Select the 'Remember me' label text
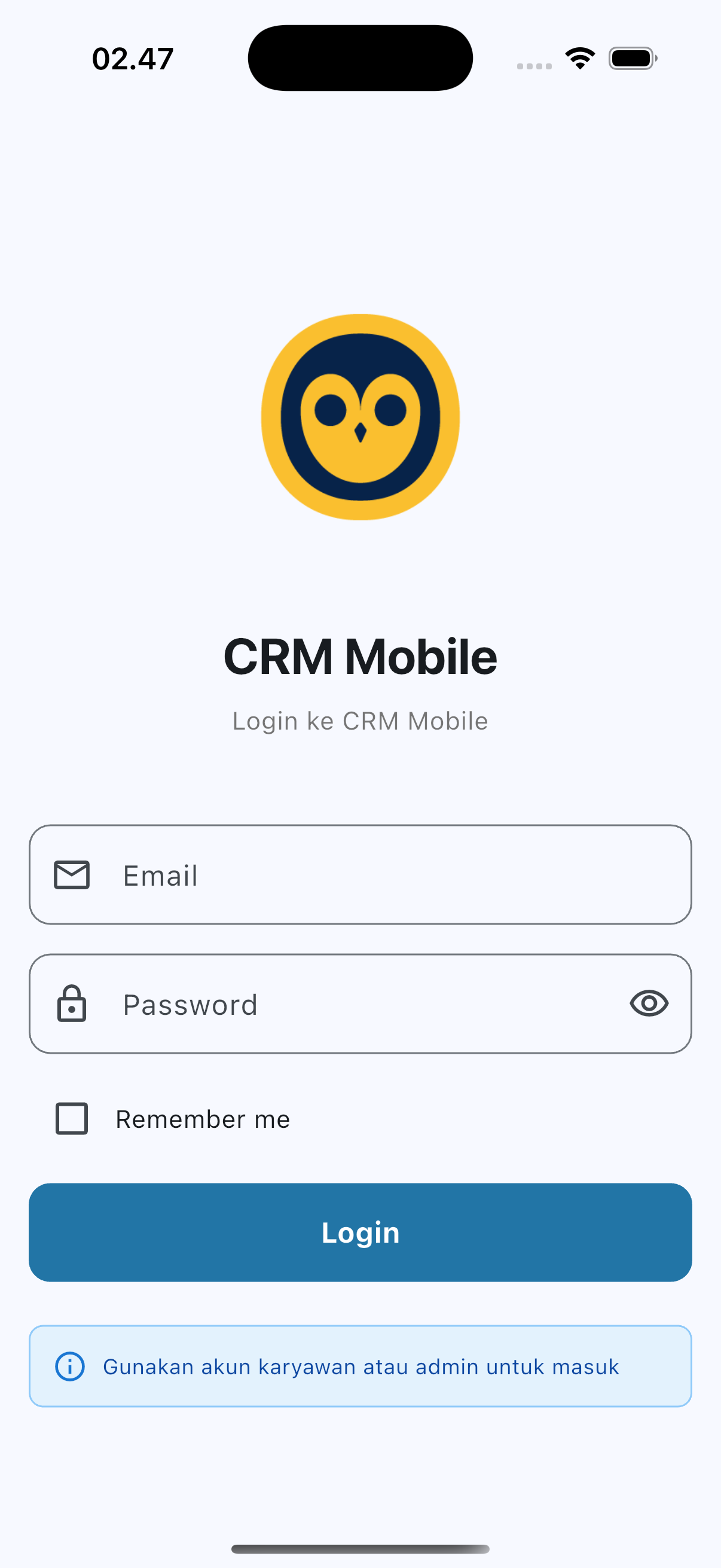721x1568 pixels. click(x=203, y=1119)
